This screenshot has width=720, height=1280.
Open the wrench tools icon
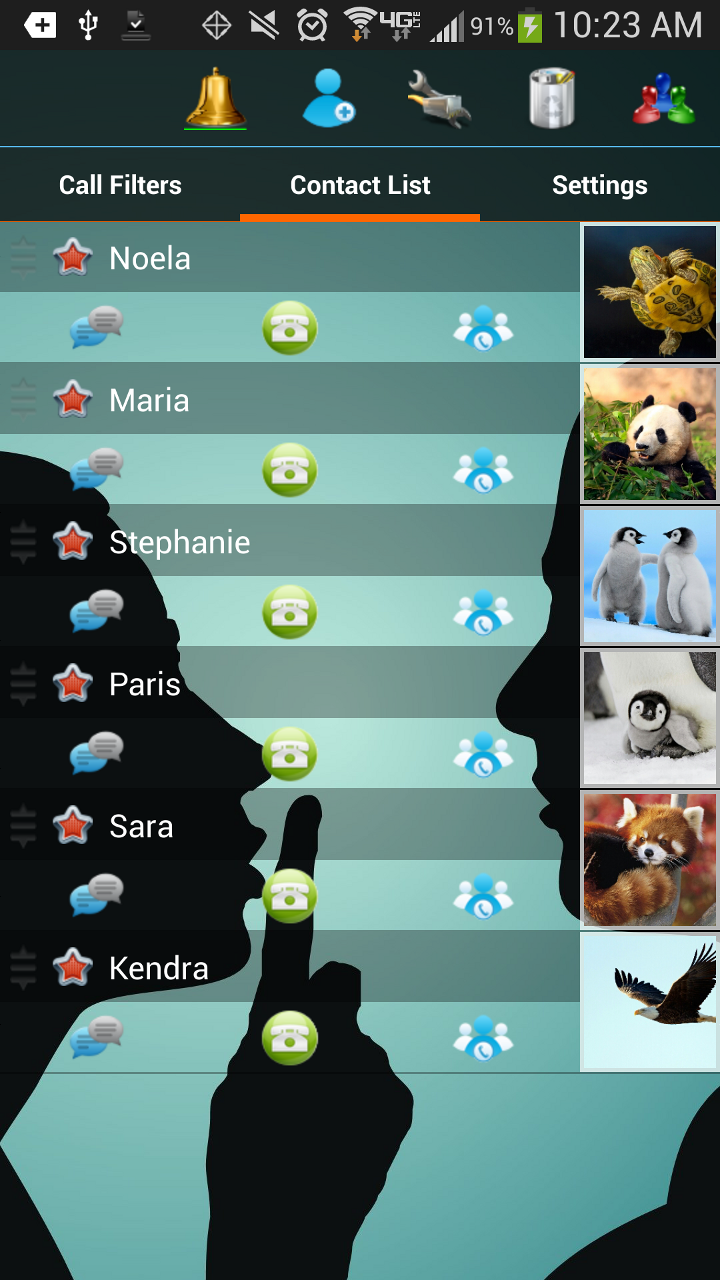(439, 99)
